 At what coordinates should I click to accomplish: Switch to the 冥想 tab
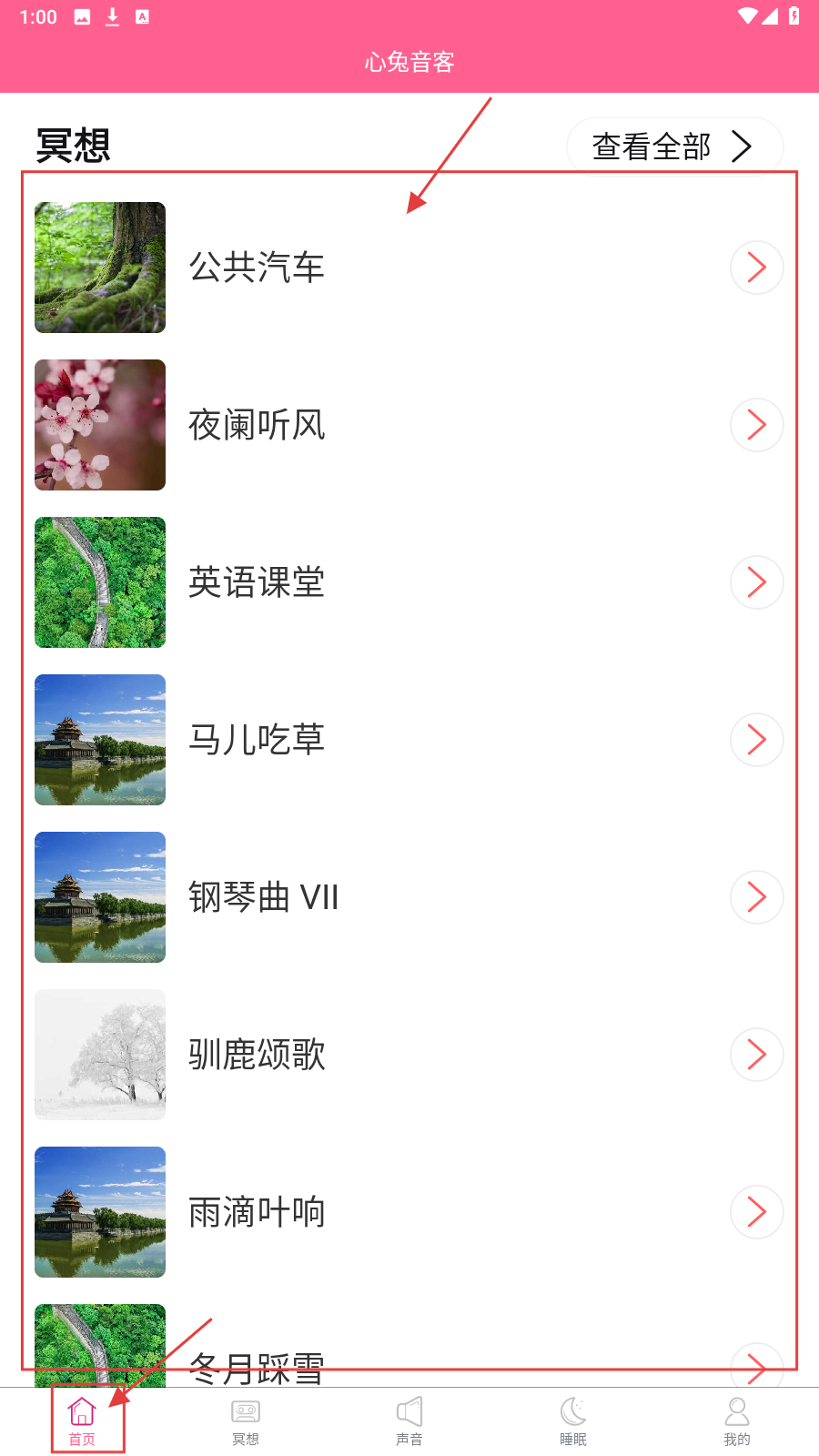click(x=246, y=1421)
